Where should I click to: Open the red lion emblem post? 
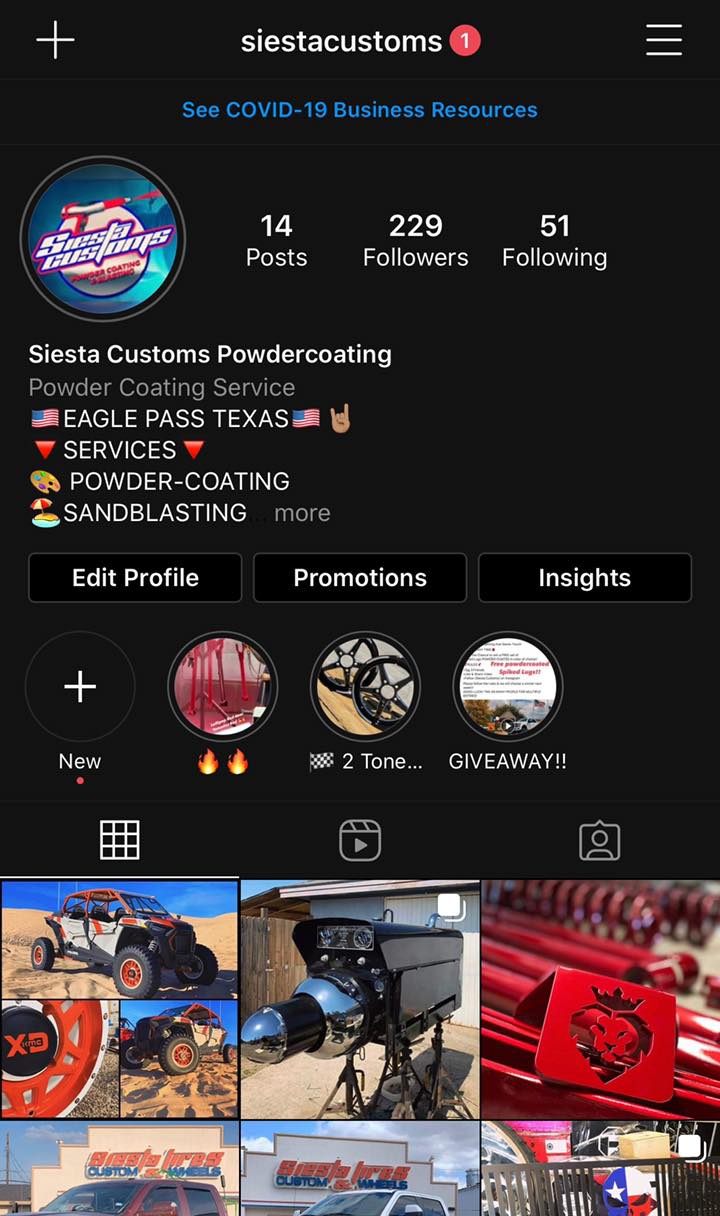click(600, 998)
